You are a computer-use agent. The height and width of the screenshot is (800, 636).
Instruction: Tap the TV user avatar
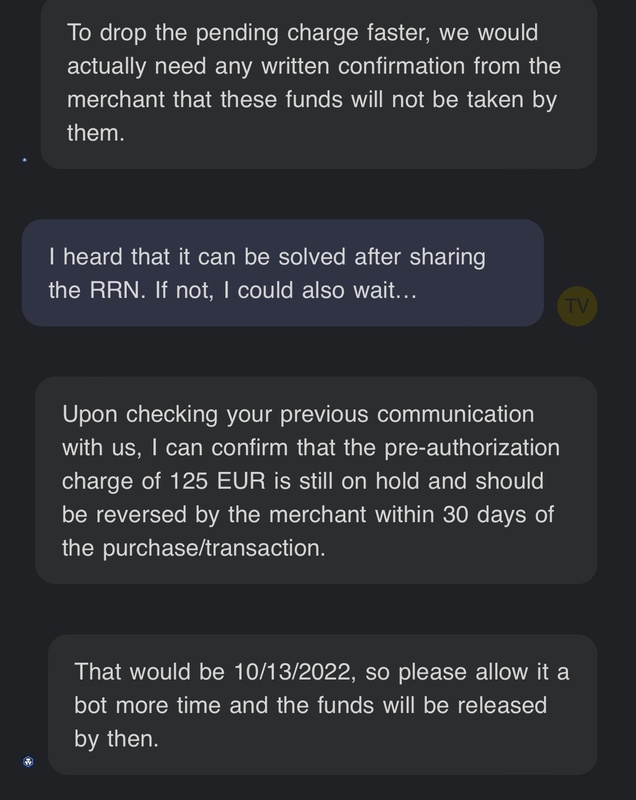coord(577,306)
